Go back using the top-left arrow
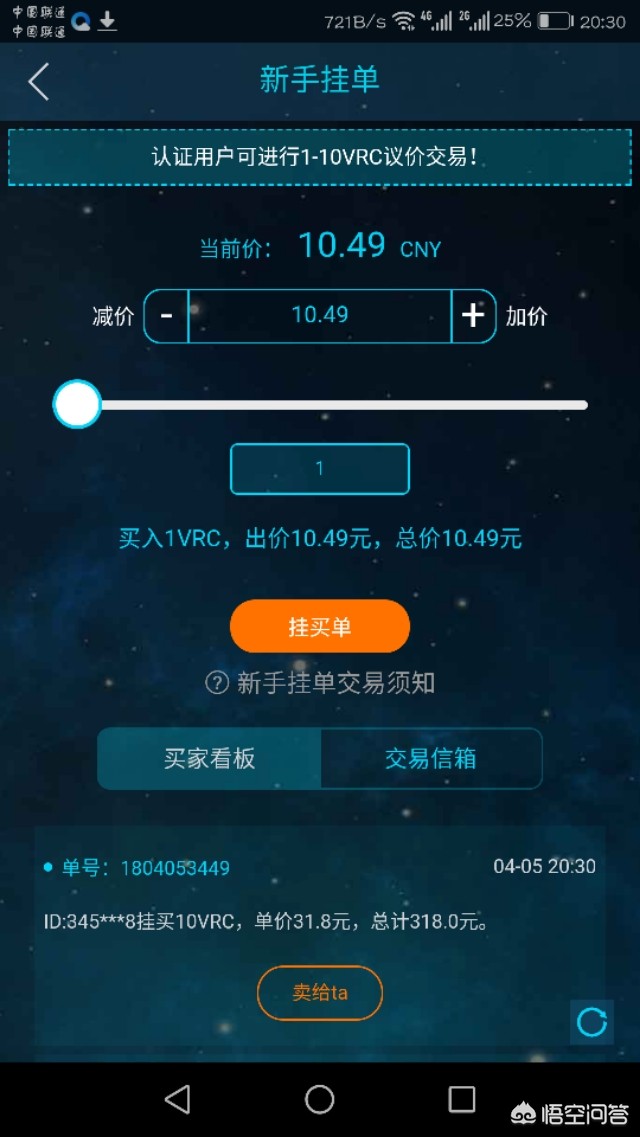 pos(39,81)
